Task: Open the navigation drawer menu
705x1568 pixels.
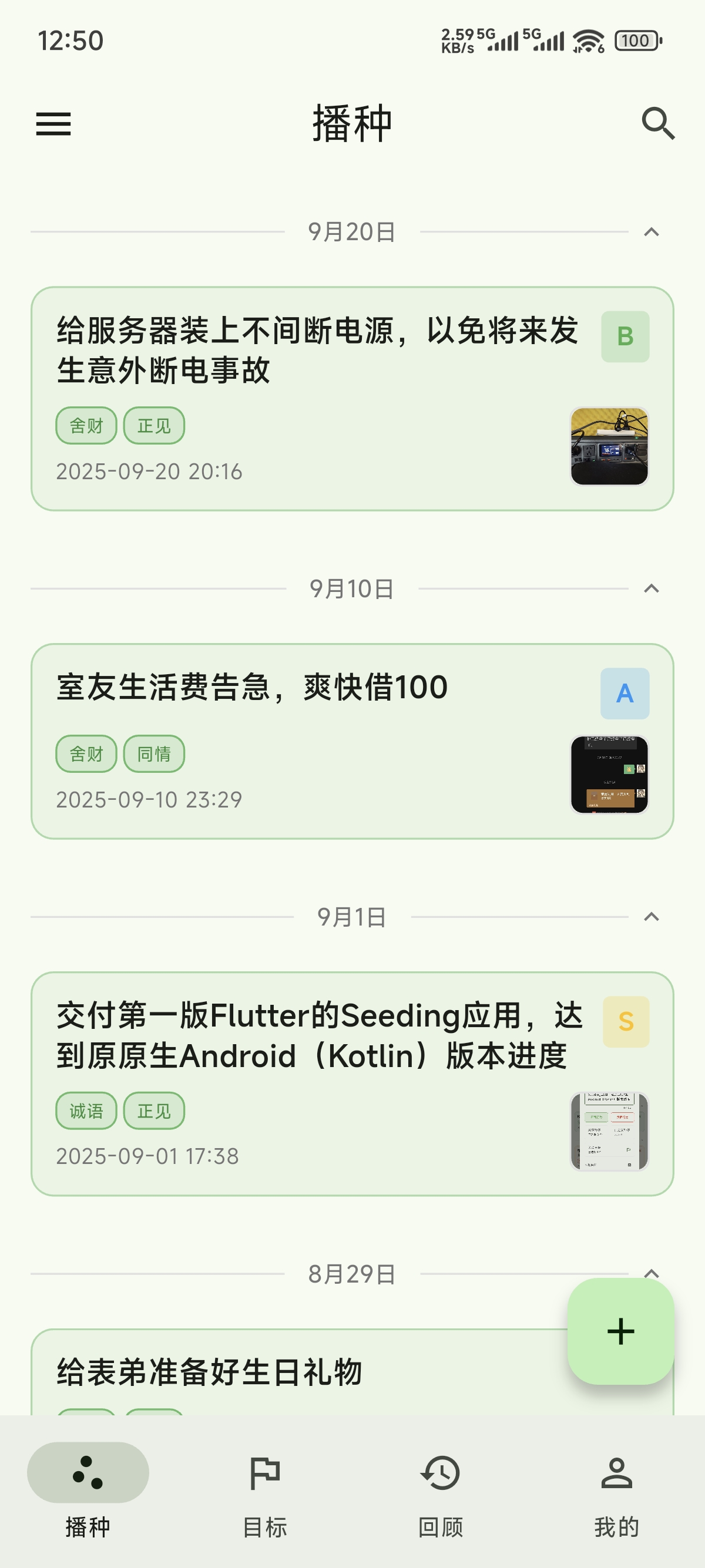Action: coord(55,124)
